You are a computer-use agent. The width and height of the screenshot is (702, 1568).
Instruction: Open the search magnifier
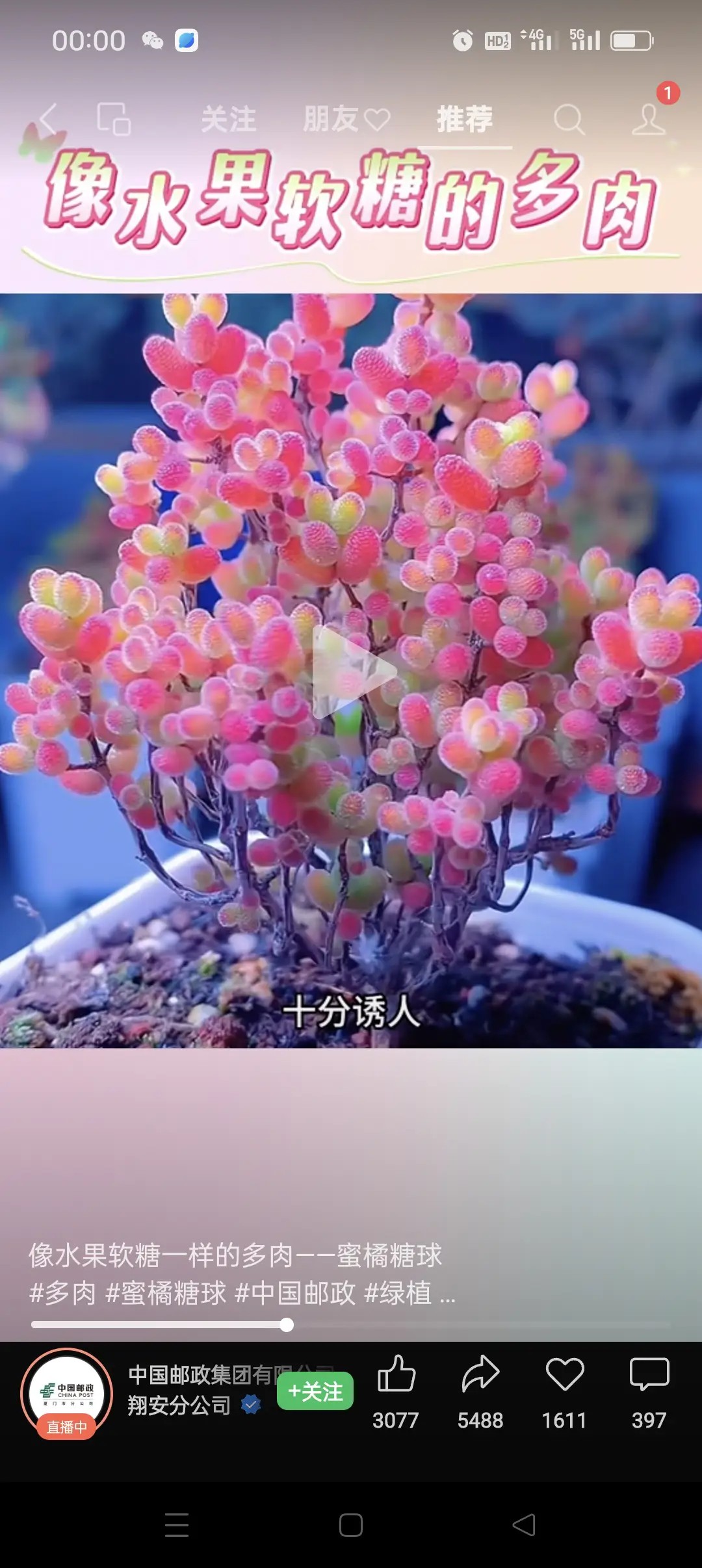pos(569,120)
